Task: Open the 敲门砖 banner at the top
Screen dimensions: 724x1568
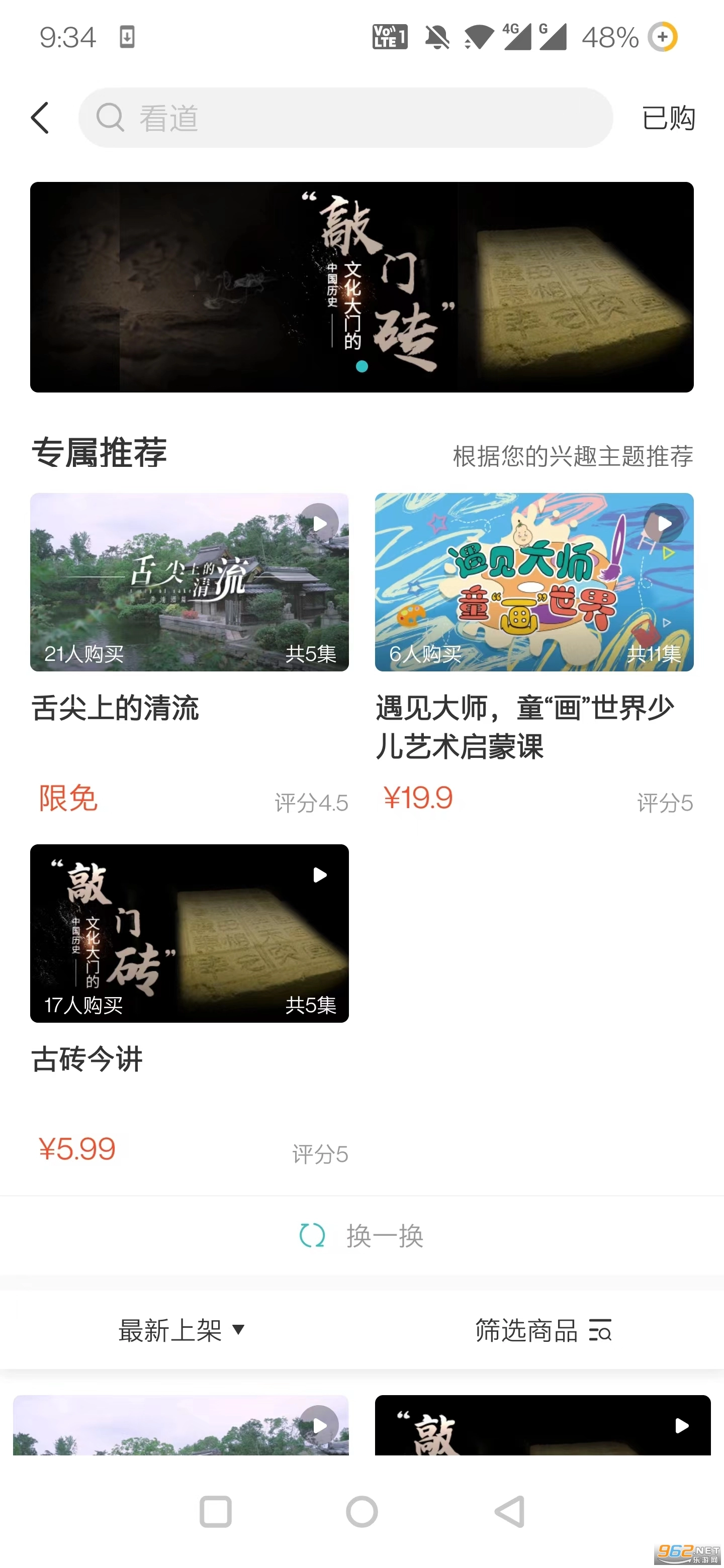Action: tap(361, 286)
